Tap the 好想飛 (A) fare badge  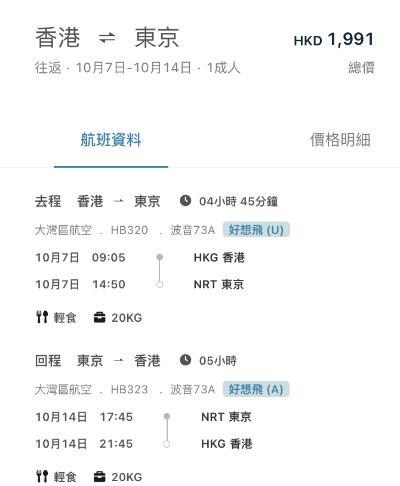256,389
